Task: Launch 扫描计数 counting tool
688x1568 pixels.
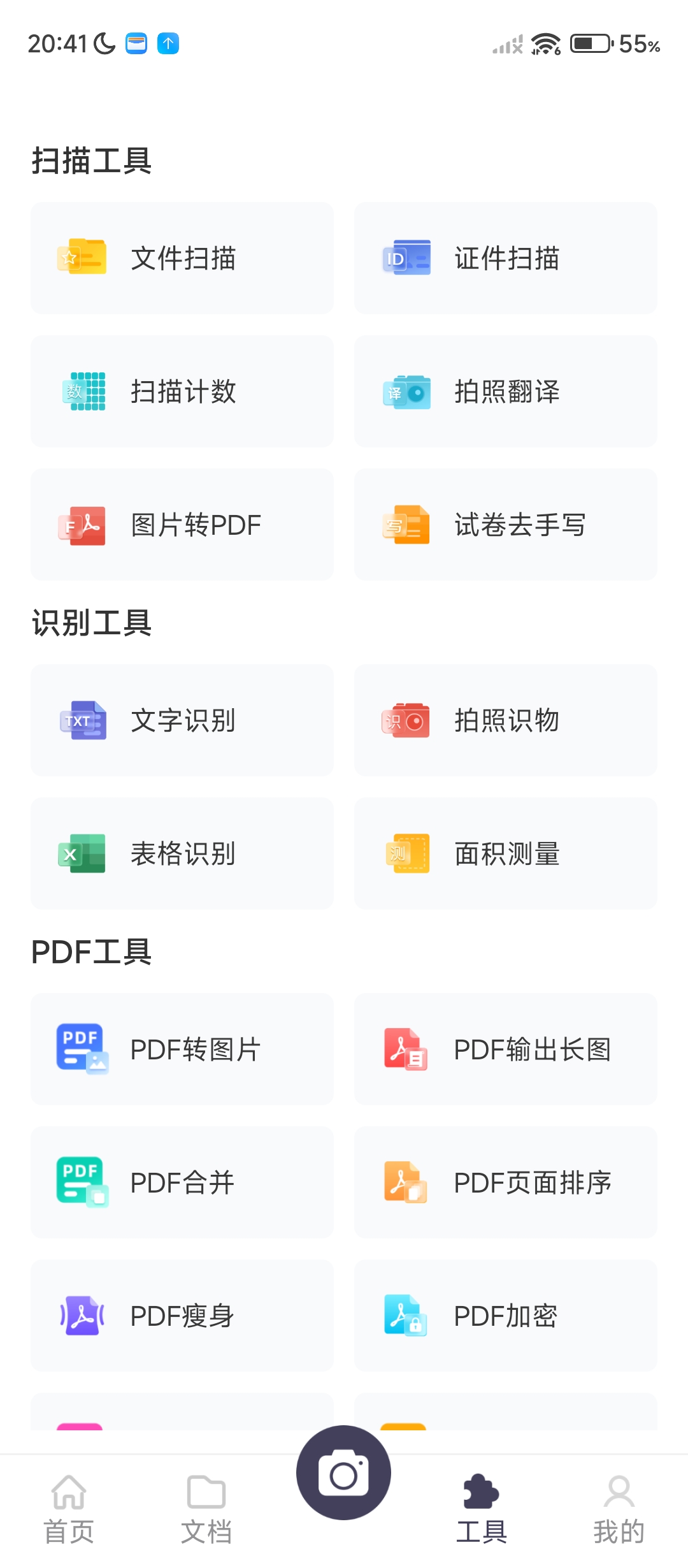Action: coord(182,391)
